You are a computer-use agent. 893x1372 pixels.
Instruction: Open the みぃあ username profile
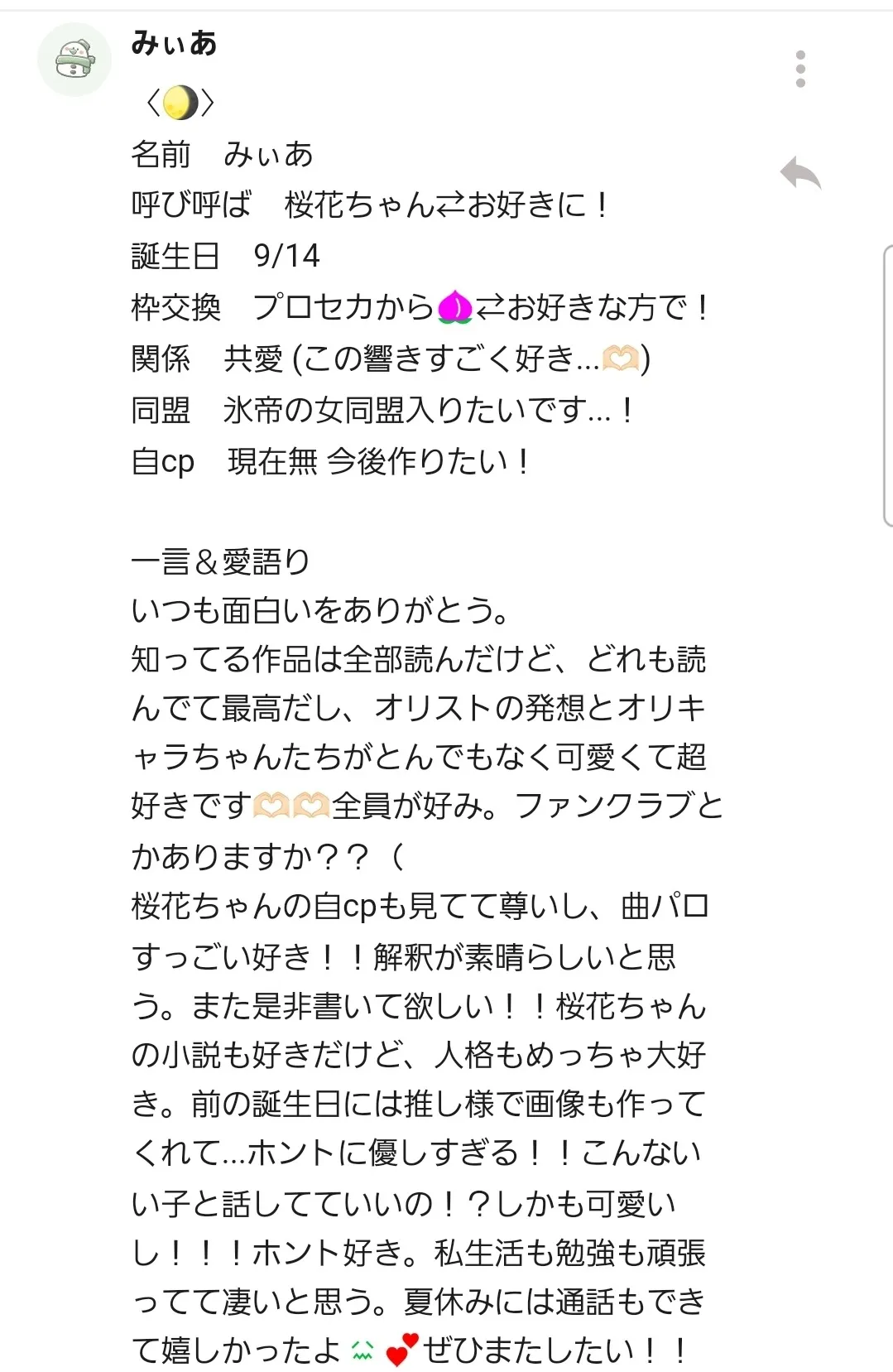(x=174, y=43)
